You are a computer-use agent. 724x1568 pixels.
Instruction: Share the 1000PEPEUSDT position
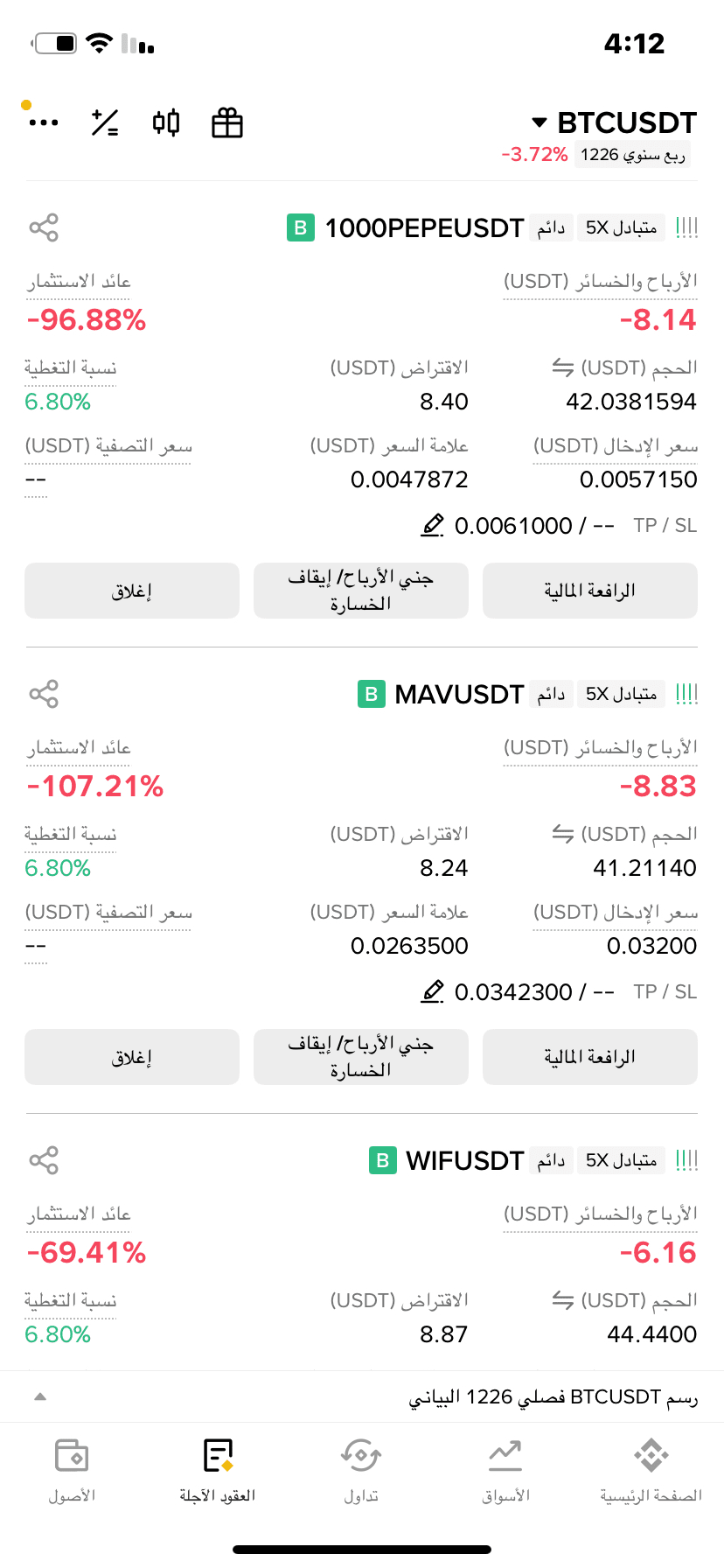[x=44, y=227]
